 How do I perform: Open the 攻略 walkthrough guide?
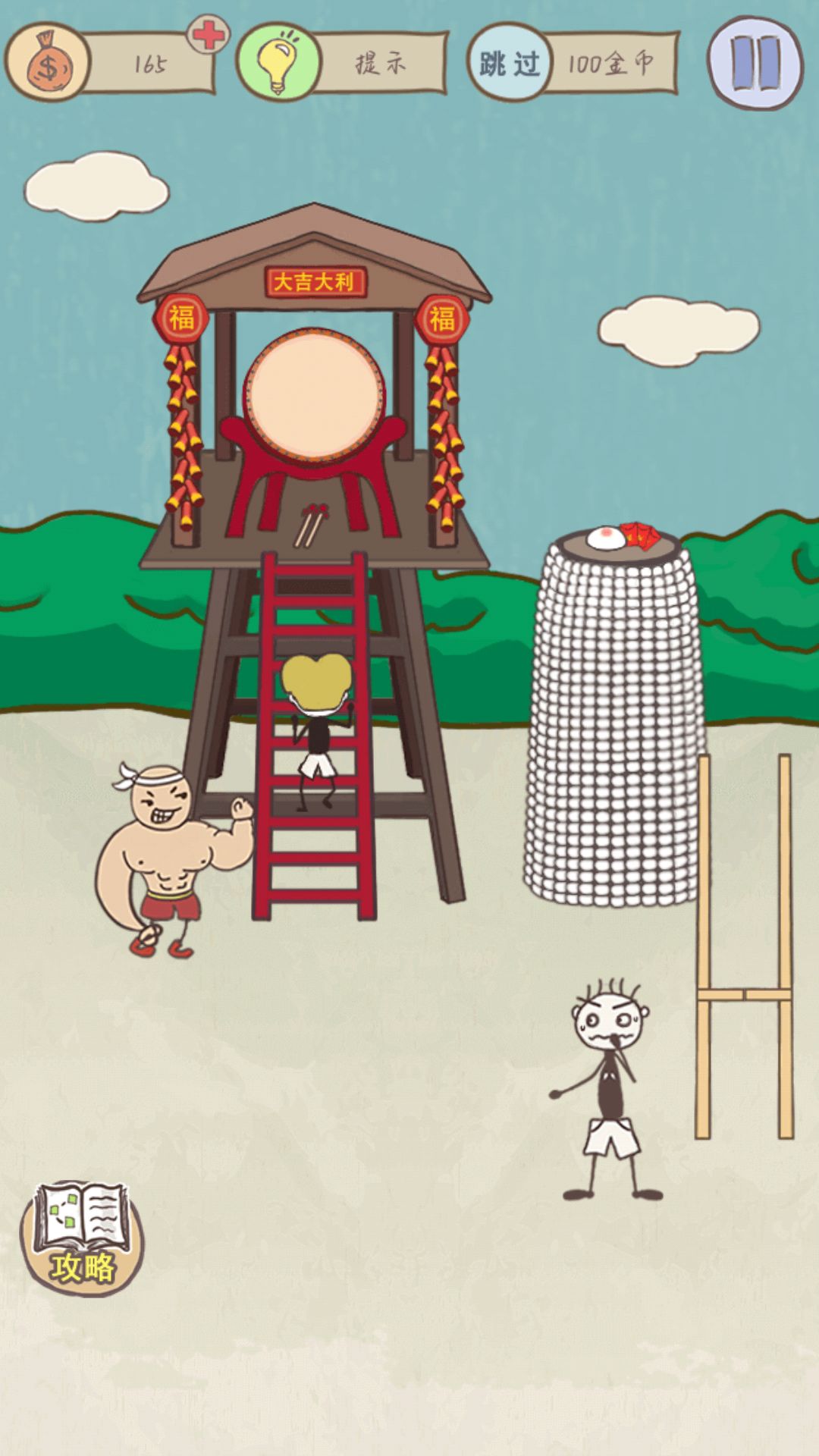(x=81, y=1238)
